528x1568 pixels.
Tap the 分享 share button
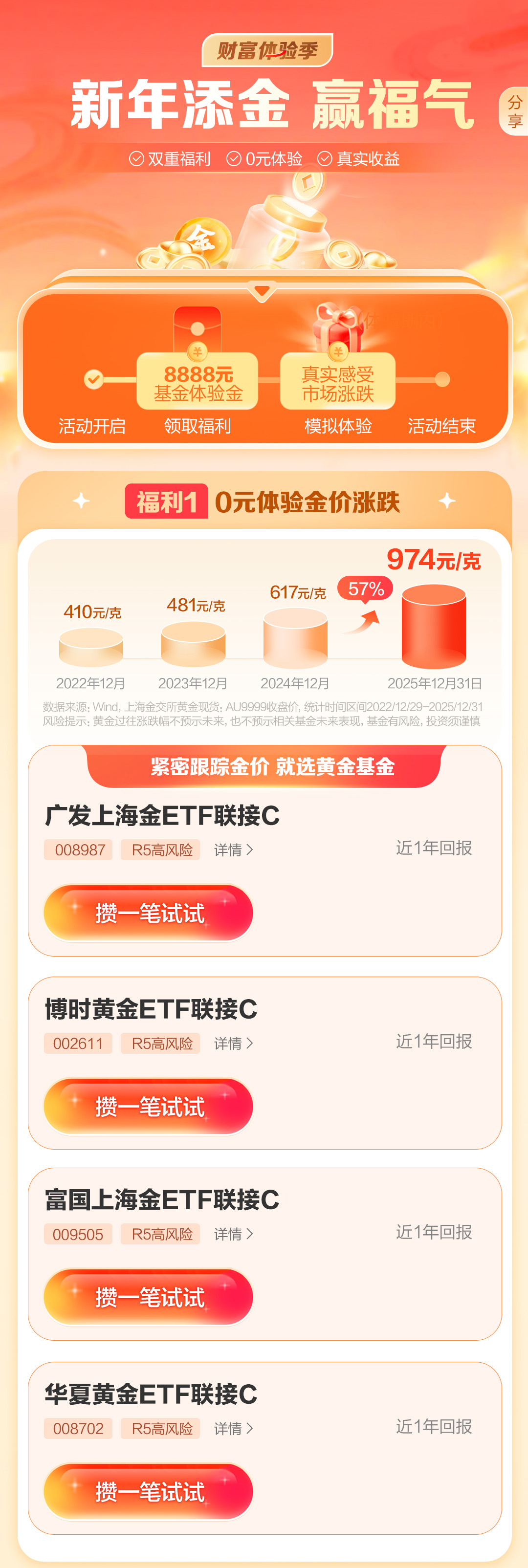pos(515,111)
